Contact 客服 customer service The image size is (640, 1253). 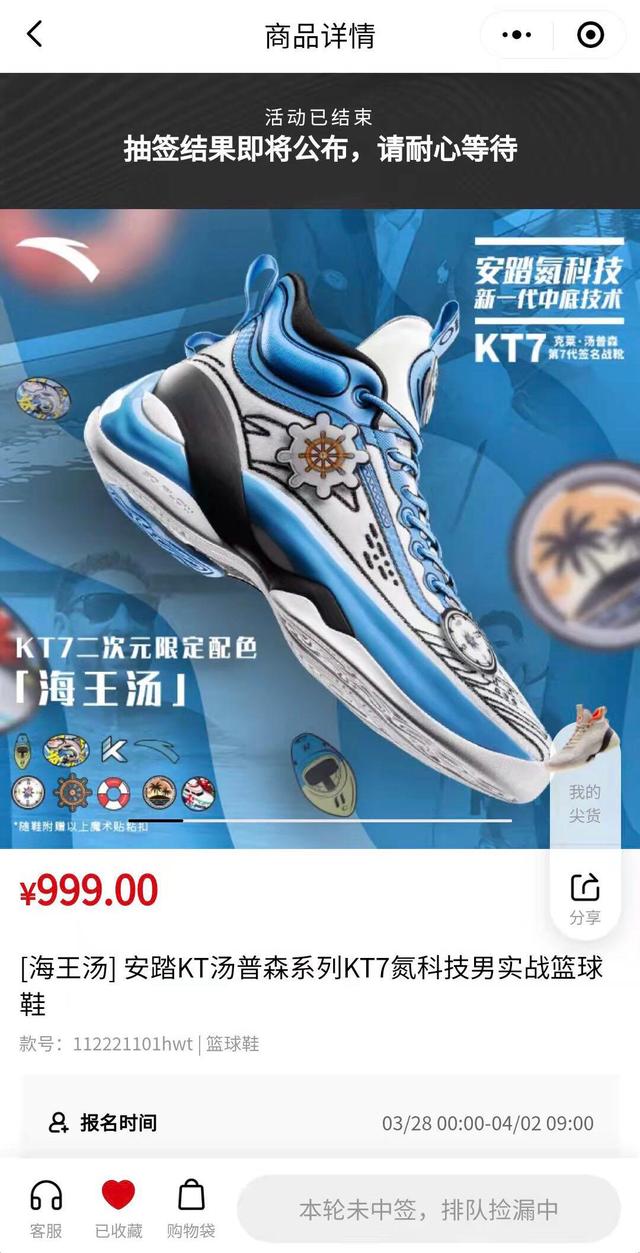(46, 1207)
